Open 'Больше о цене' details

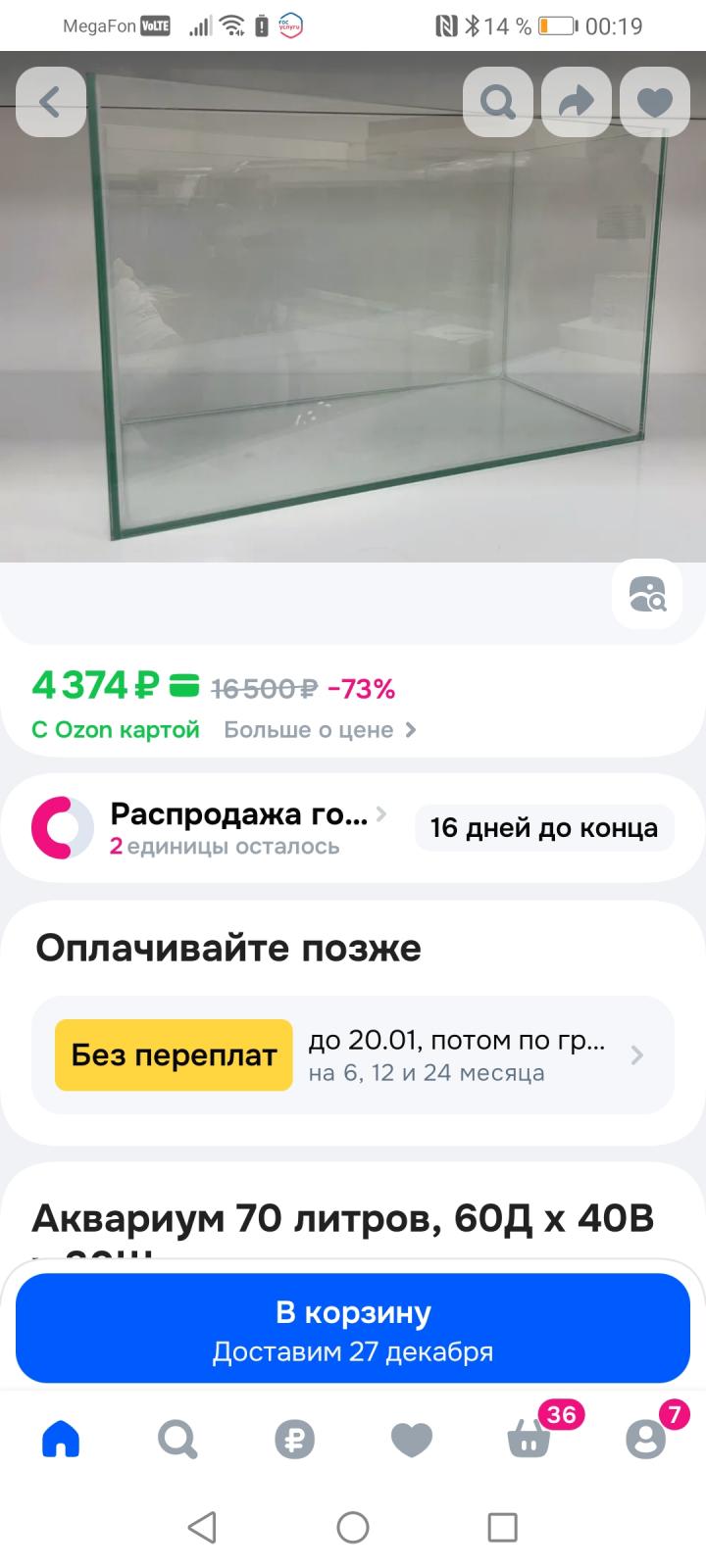click(320, 730)
